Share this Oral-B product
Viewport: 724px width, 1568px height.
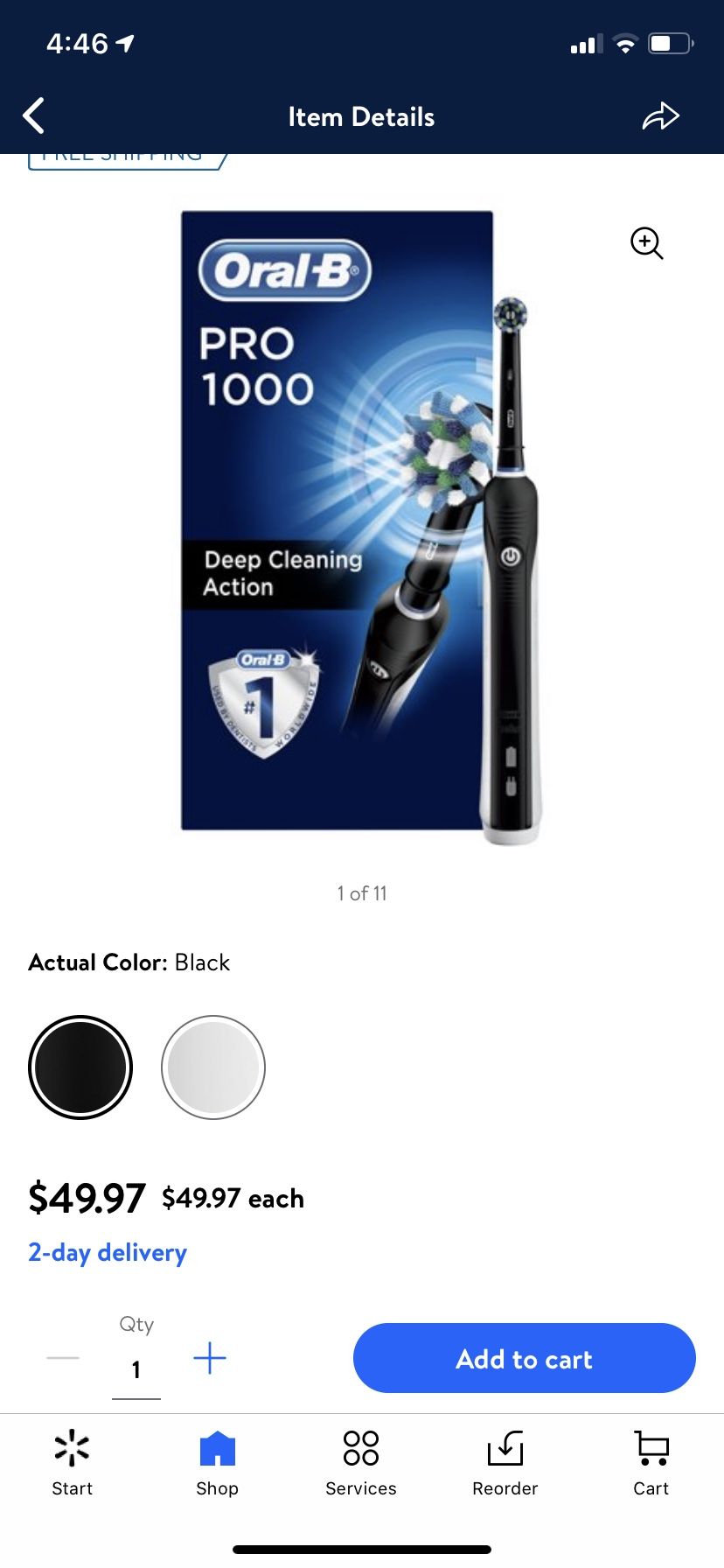[x=660, y=116]
